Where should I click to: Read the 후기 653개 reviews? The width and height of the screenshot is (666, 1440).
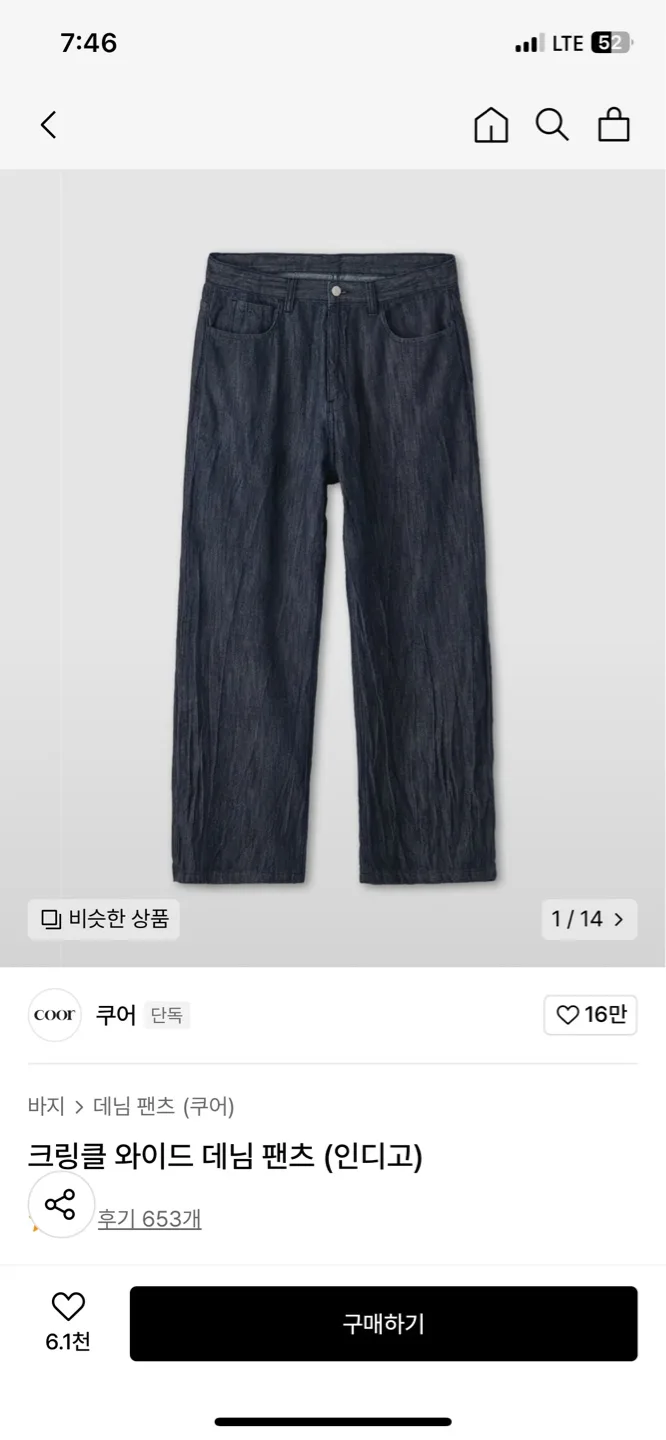(149, 1219)
